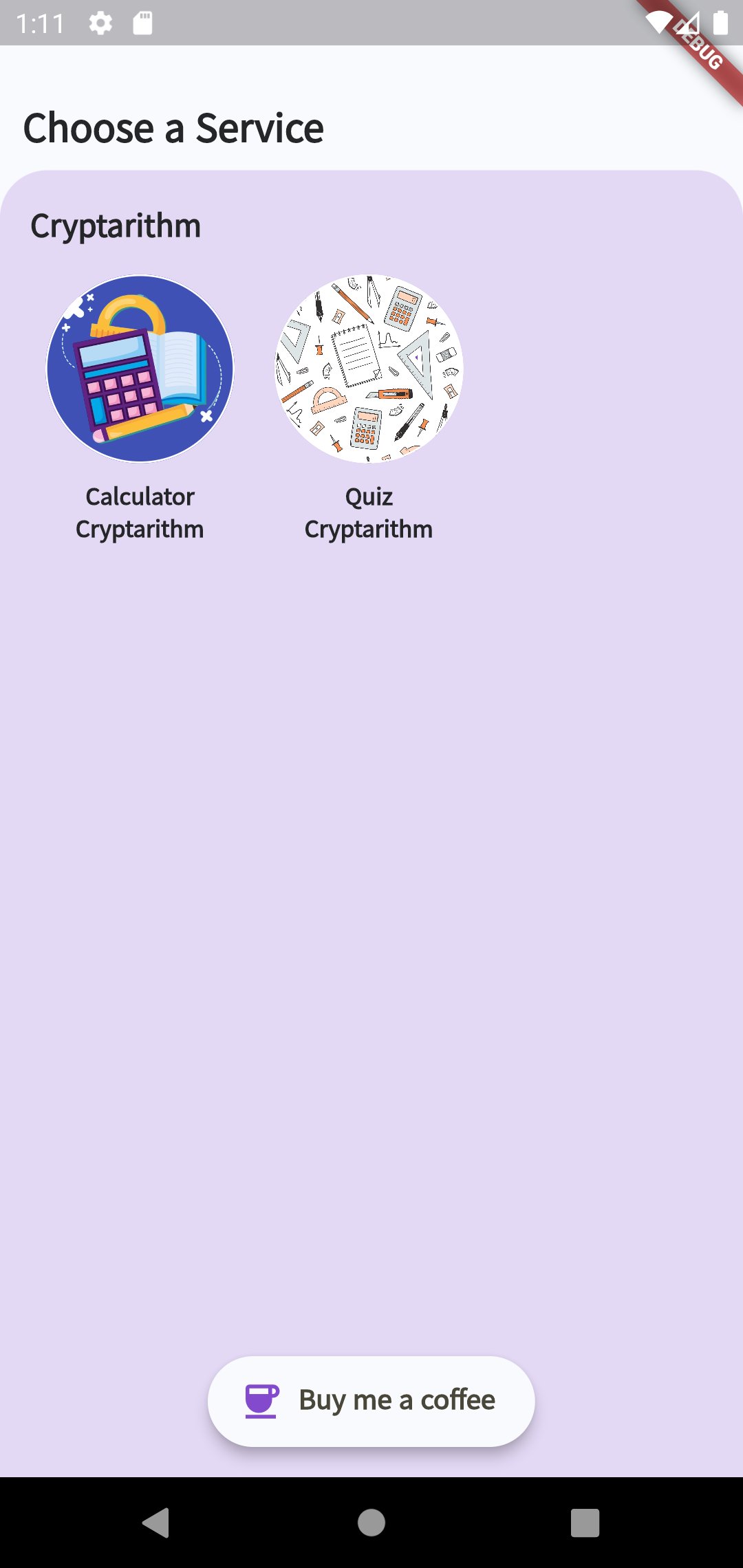Select the Quiz Cryptarithm label
743x1568 pixels.
coord(369,512)
